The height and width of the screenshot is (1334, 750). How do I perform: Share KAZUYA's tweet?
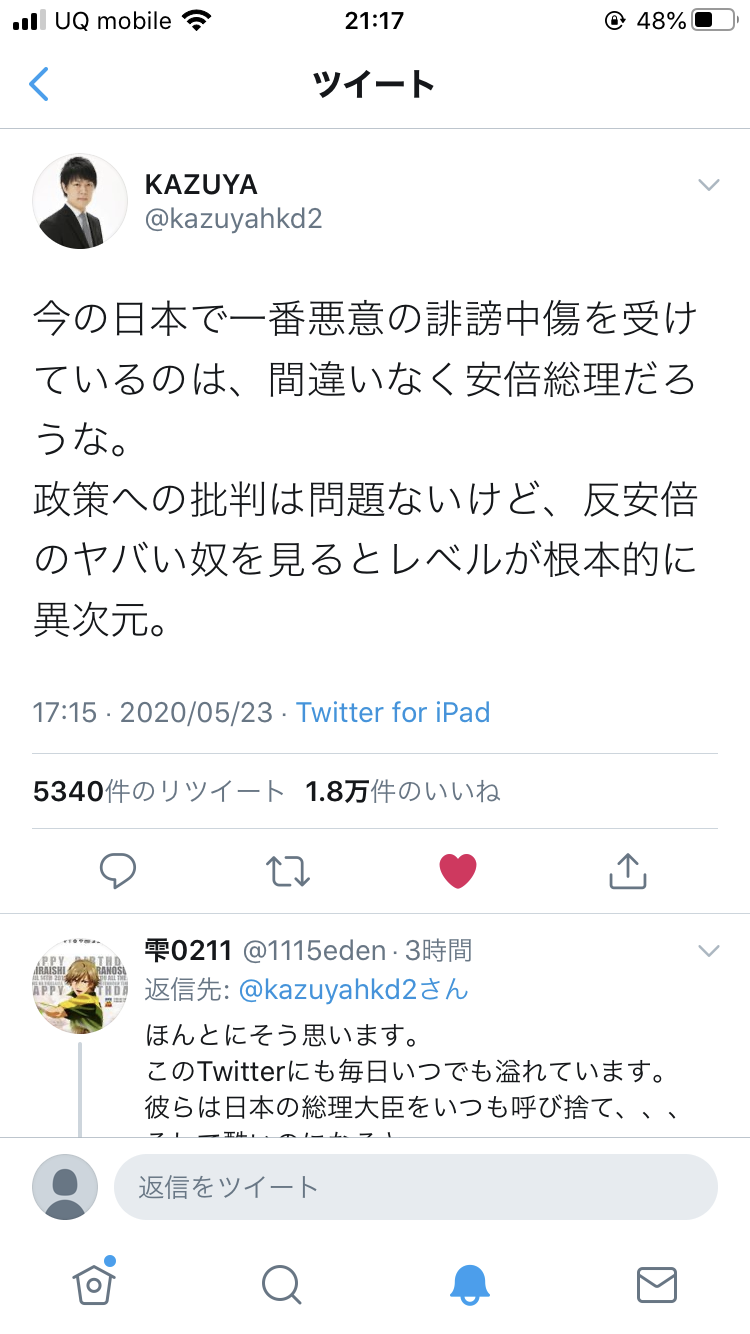628,871
